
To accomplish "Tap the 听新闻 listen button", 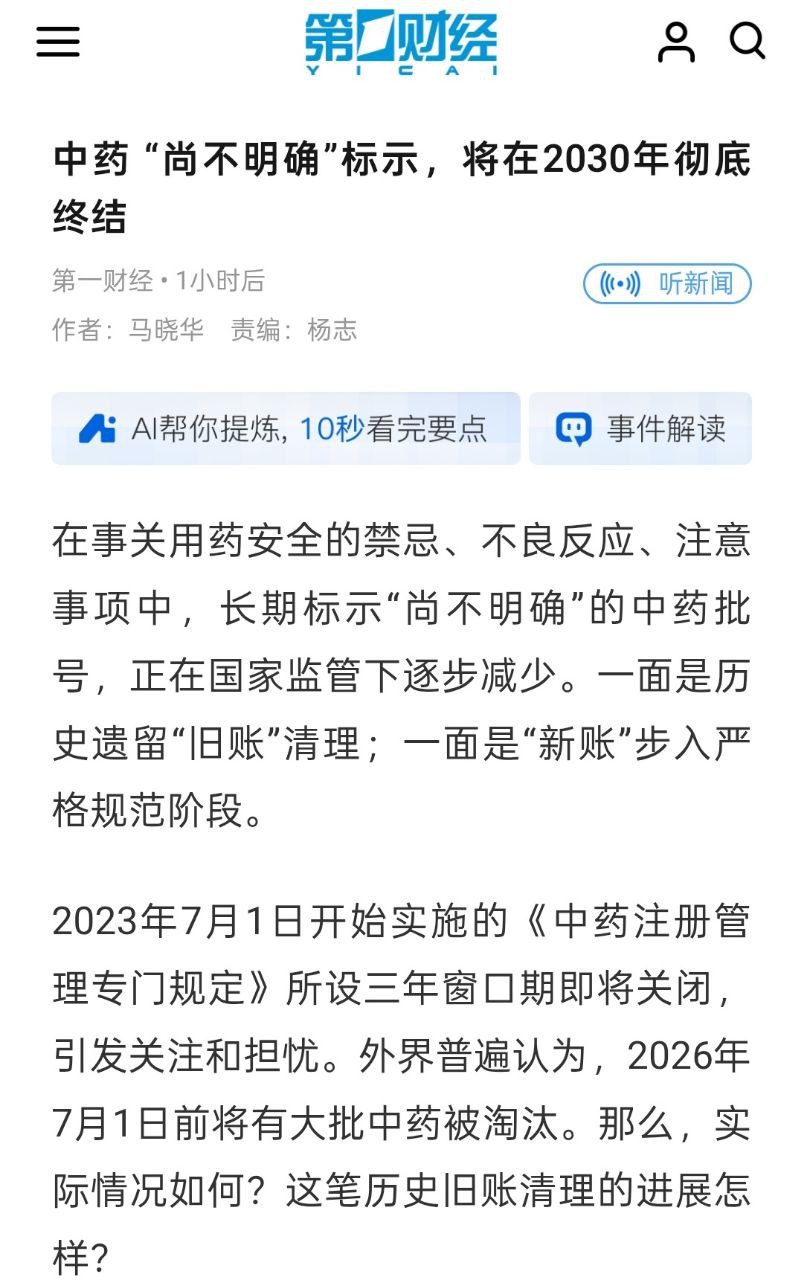I will click(x=667, y=284).
